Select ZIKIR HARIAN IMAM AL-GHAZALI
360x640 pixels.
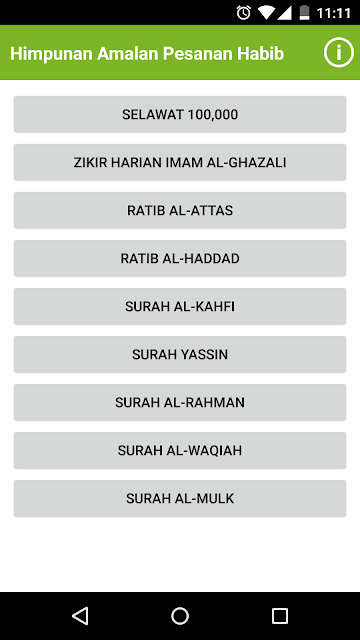[x=180, y=162]
